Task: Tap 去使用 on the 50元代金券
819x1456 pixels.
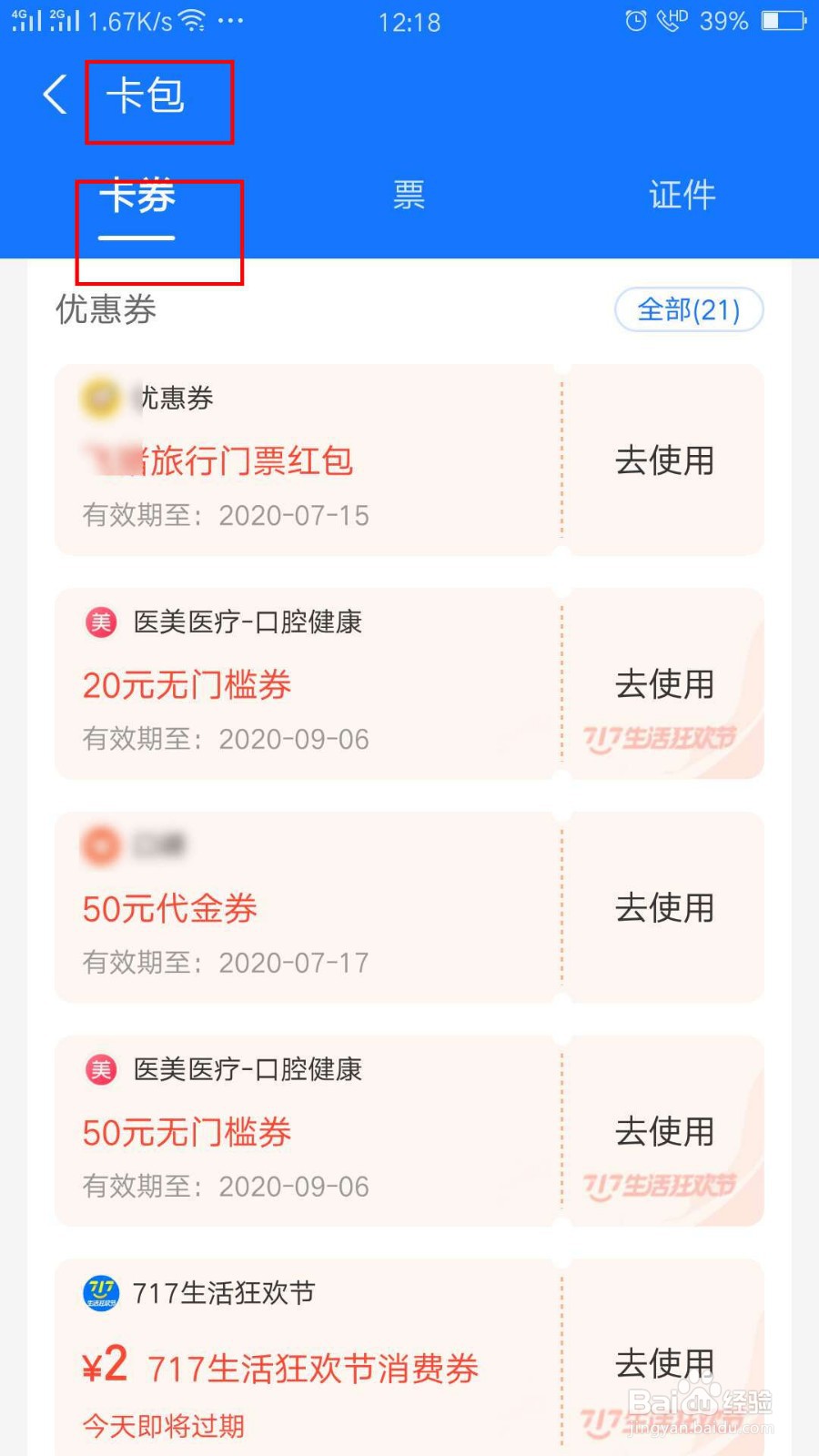Action: coord(664,908)
